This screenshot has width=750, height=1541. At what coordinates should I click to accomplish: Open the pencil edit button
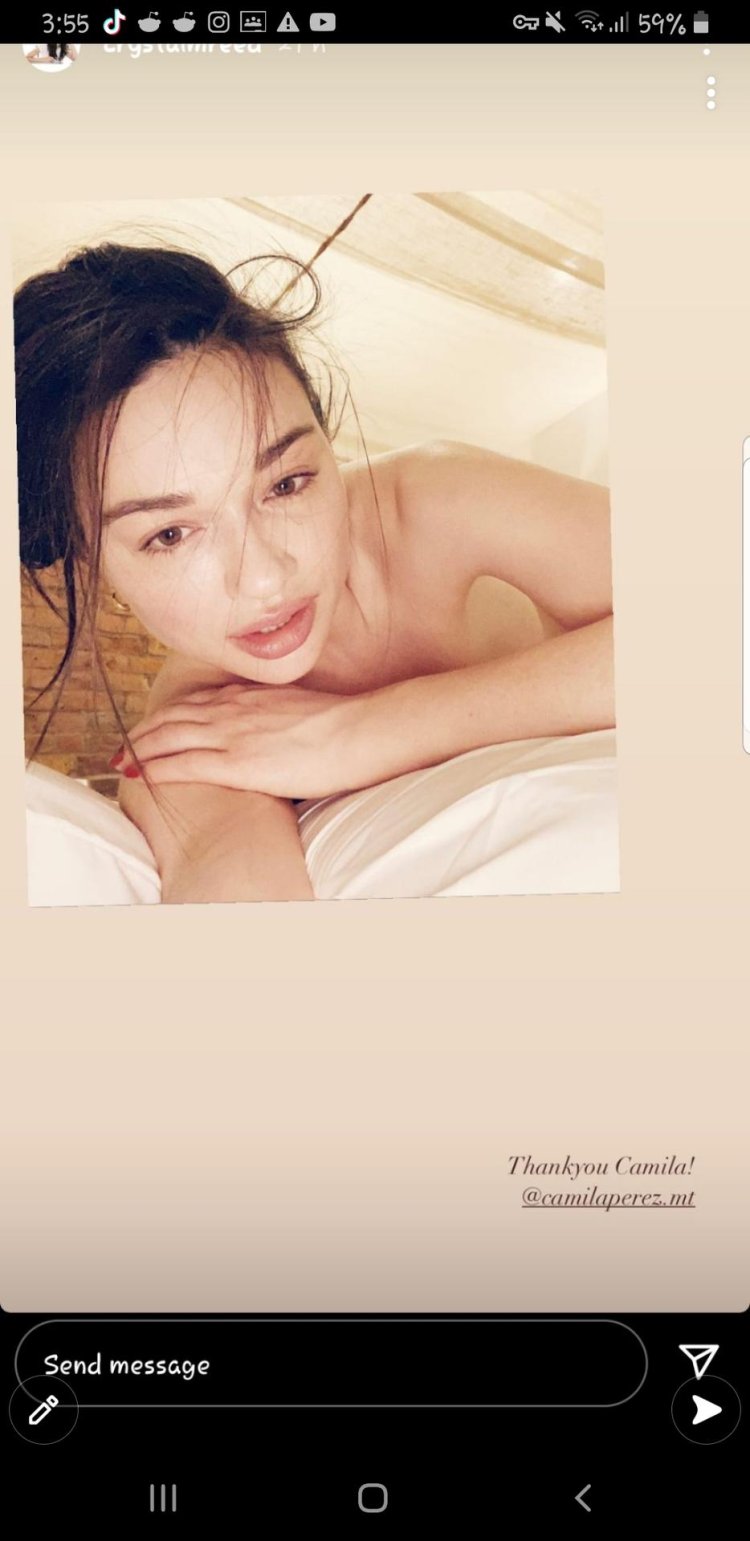43,1410
